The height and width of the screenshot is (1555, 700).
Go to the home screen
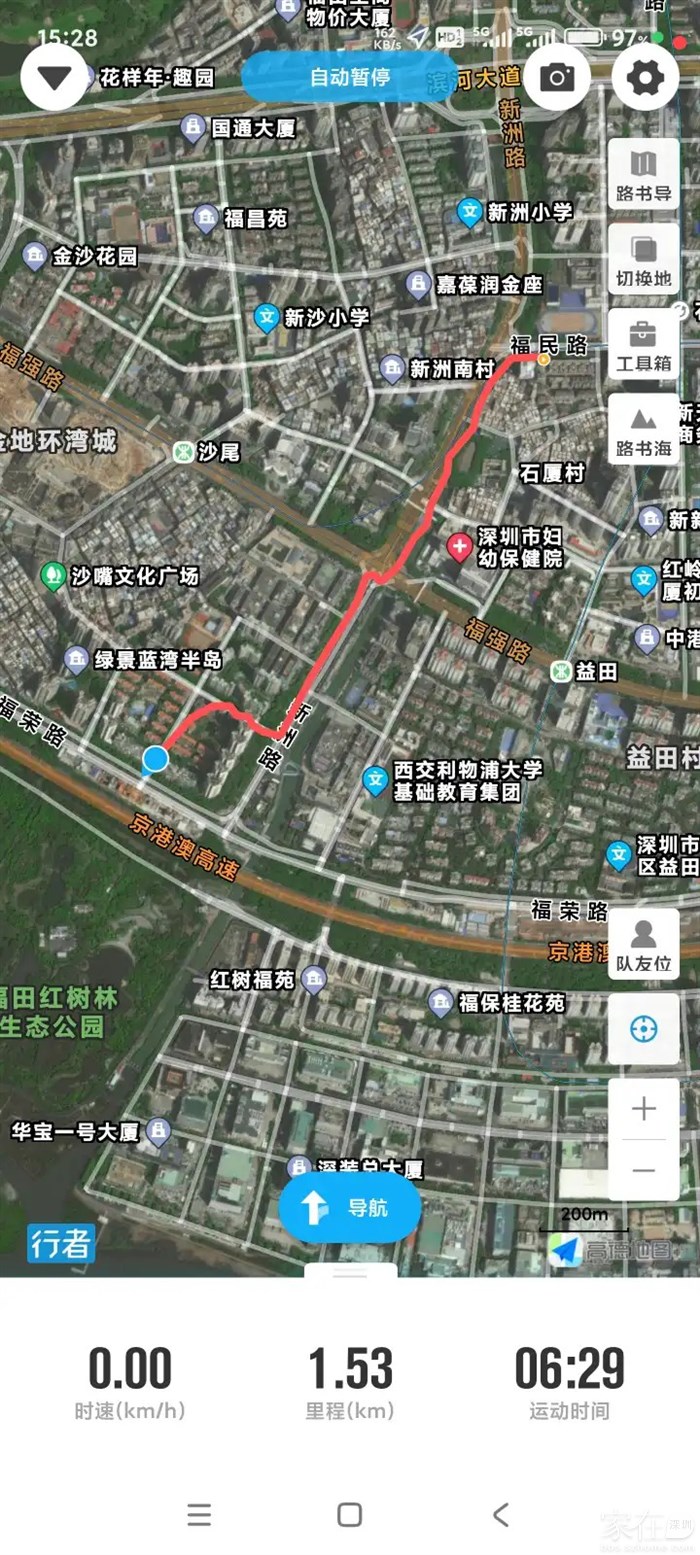(x=349, y=1514)
